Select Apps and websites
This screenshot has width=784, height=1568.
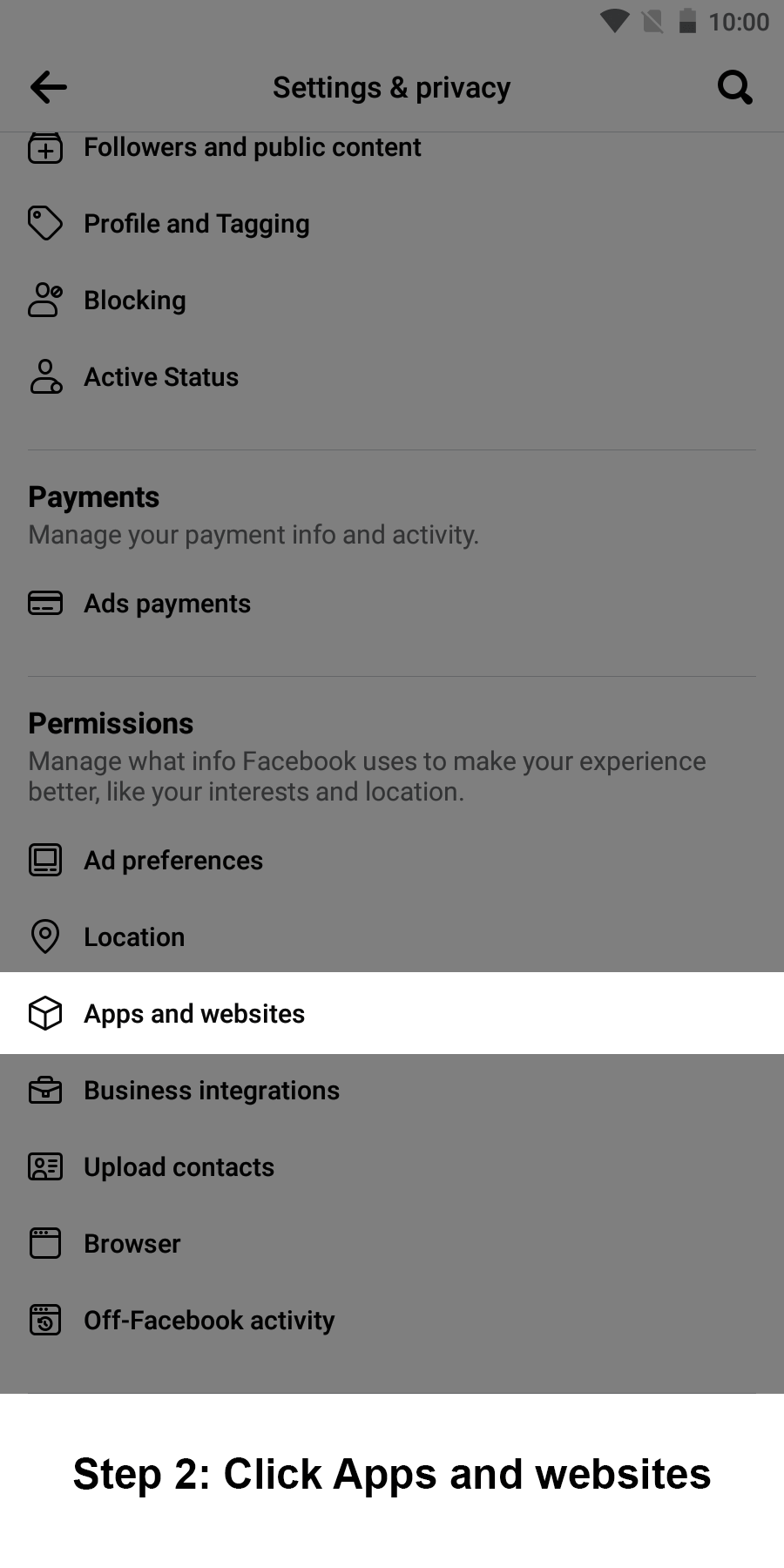point(193,1014)
